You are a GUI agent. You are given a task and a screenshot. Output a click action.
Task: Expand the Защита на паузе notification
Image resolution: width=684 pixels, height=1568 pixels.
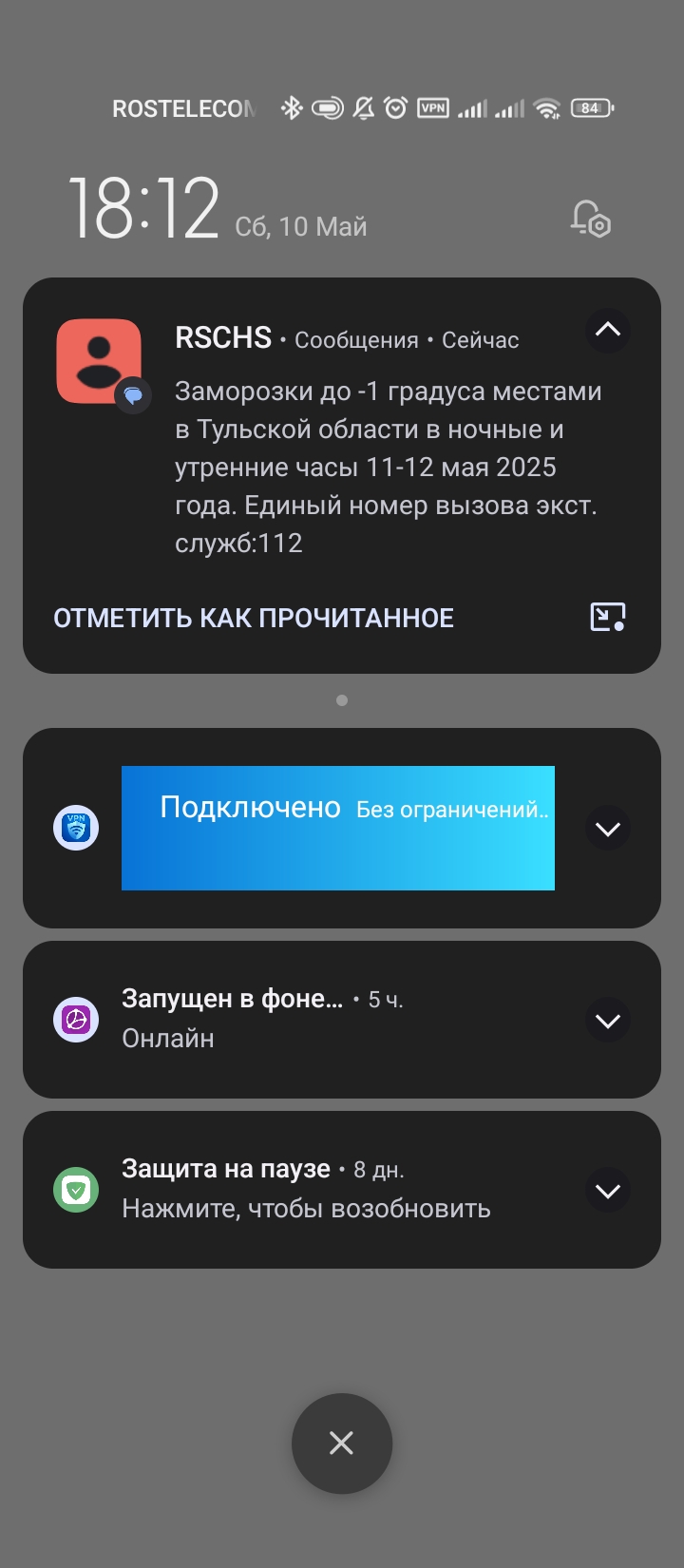pyautogui.click(x=608, y=1191)
